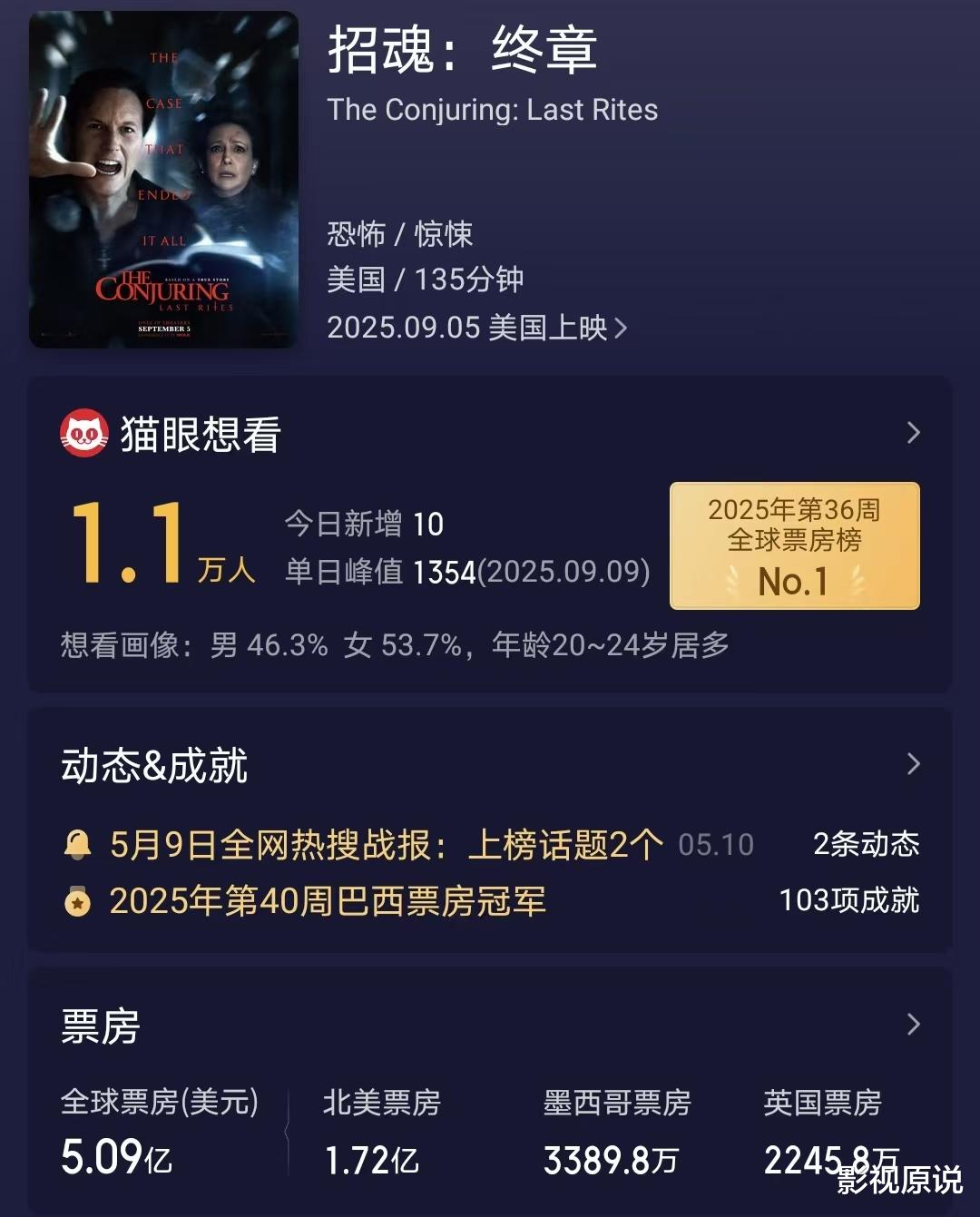Open the 全球票房榜 No.1 badge
The height and width of the screenshot is (1217, 980).
794,545
